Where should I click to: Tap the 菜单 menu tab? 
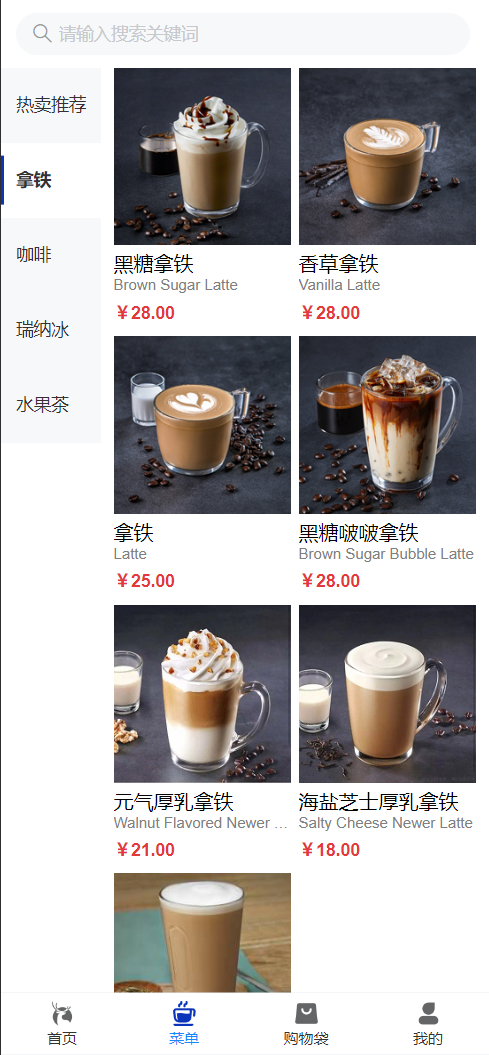pyautogui.click(x=184, y=1024)
